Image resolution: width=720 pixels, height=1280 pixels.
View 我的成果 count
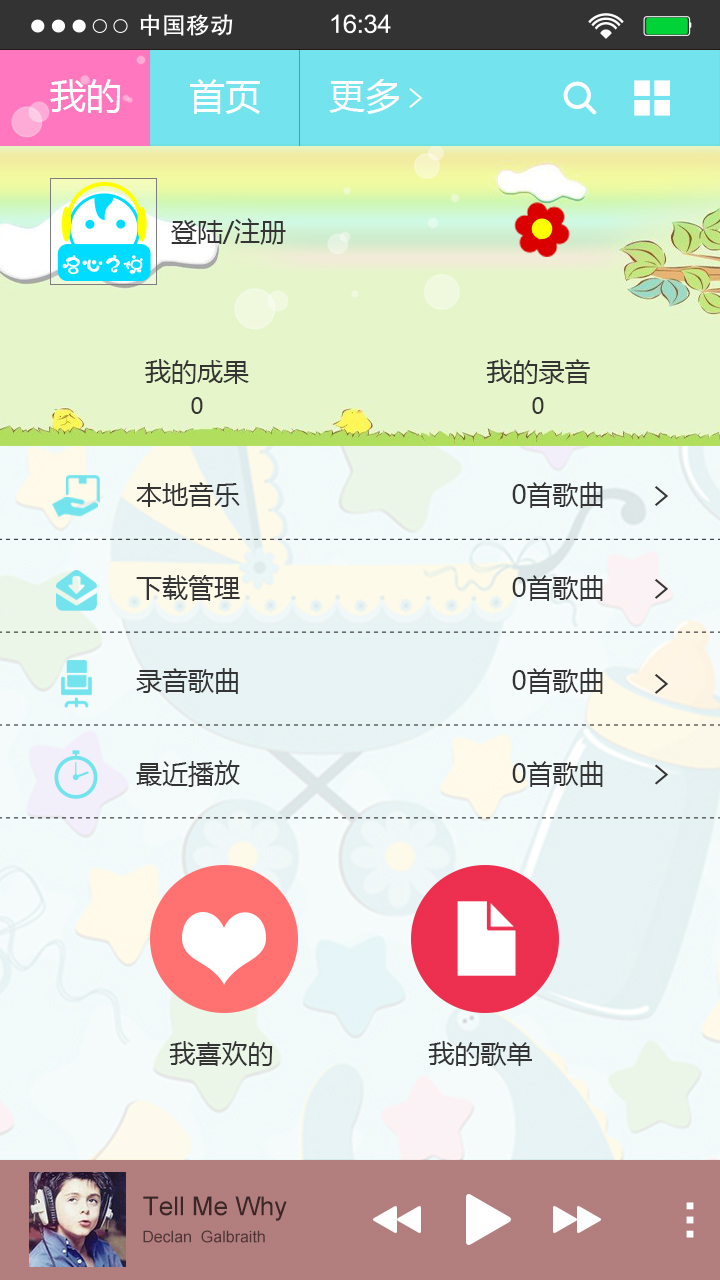coord(197,388)
